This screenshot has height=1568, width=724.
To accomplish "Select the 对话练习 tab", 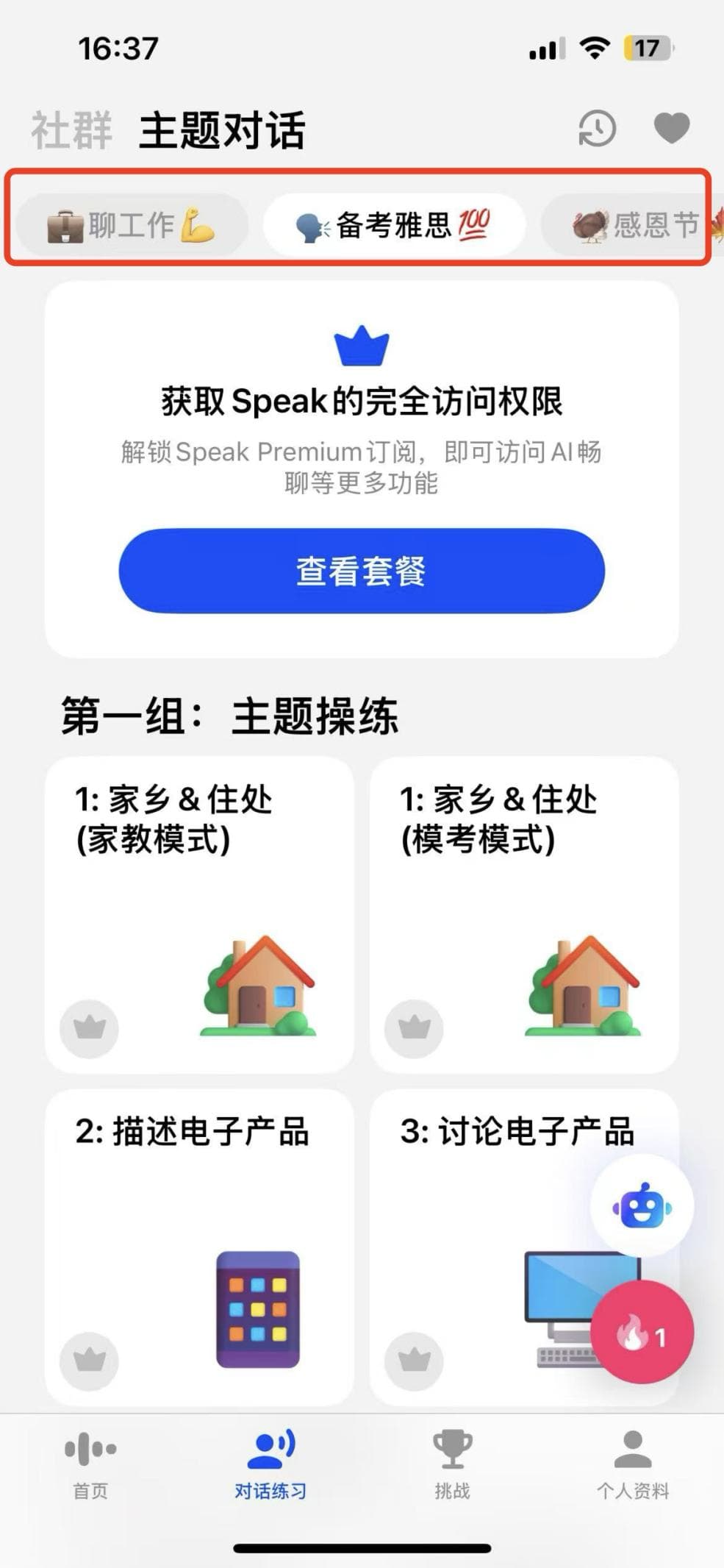I will [x=270, y=1464].
